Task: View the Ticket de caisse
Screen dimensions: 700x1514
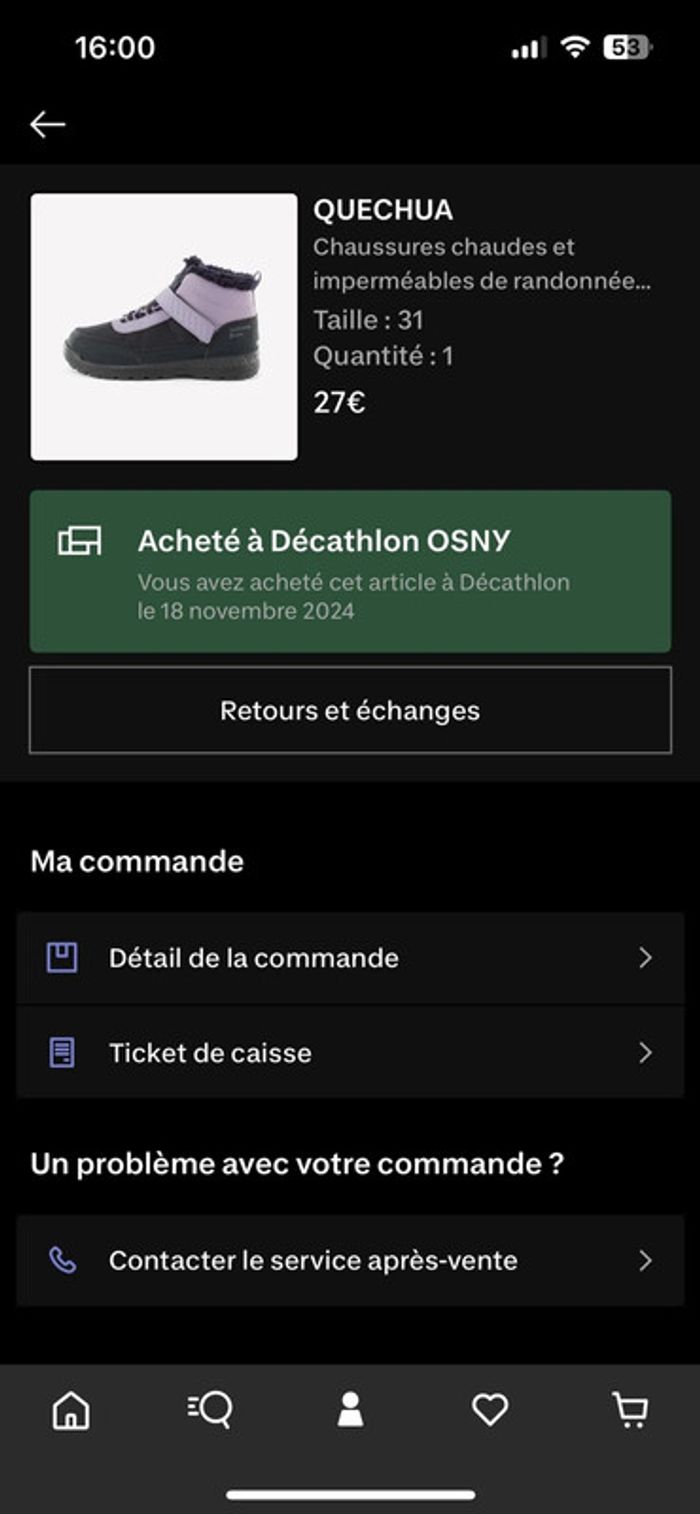Action: coord(350,1052)
